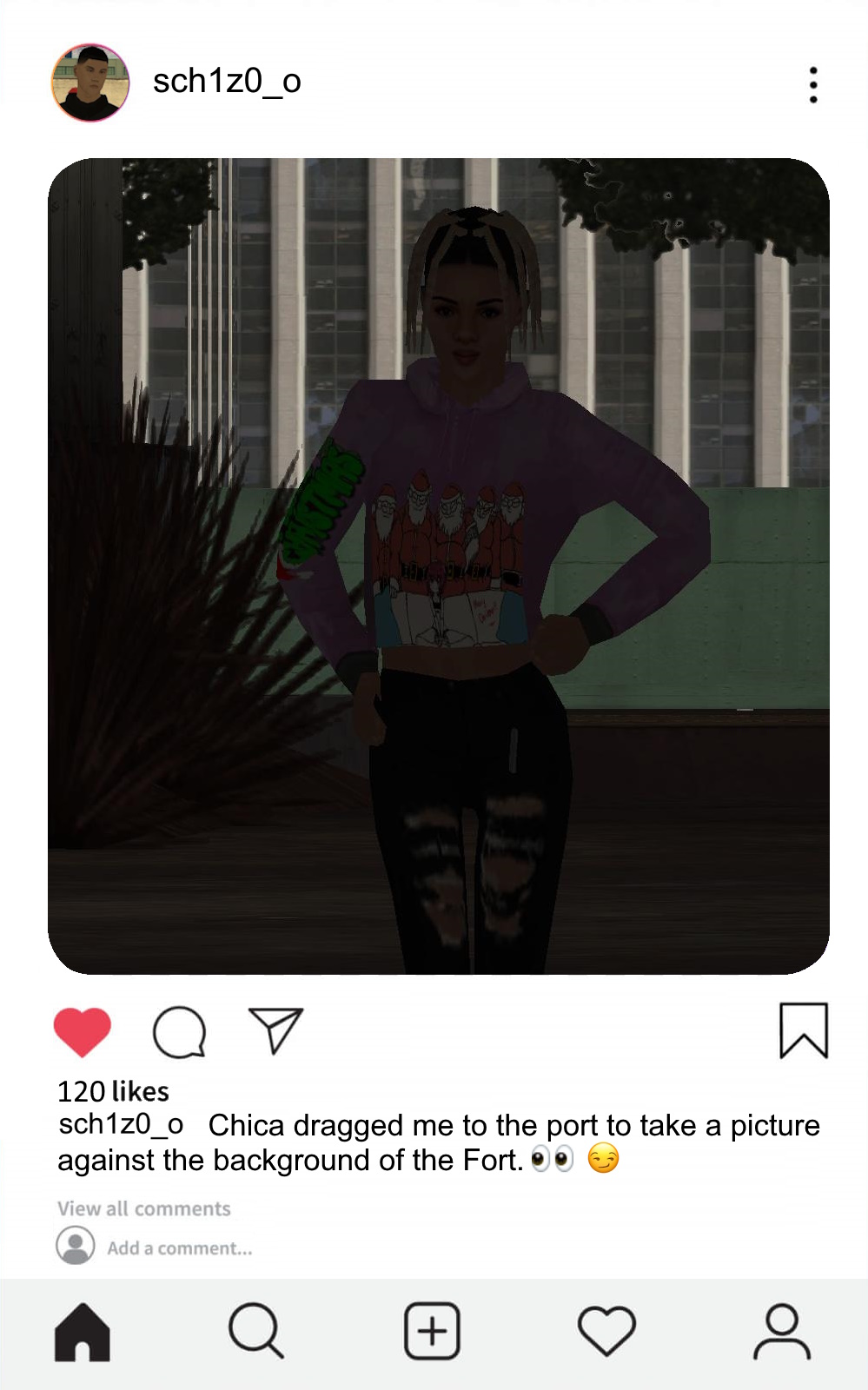Go to the Home tab
868x1390 pixels.
coord(83,1331)
